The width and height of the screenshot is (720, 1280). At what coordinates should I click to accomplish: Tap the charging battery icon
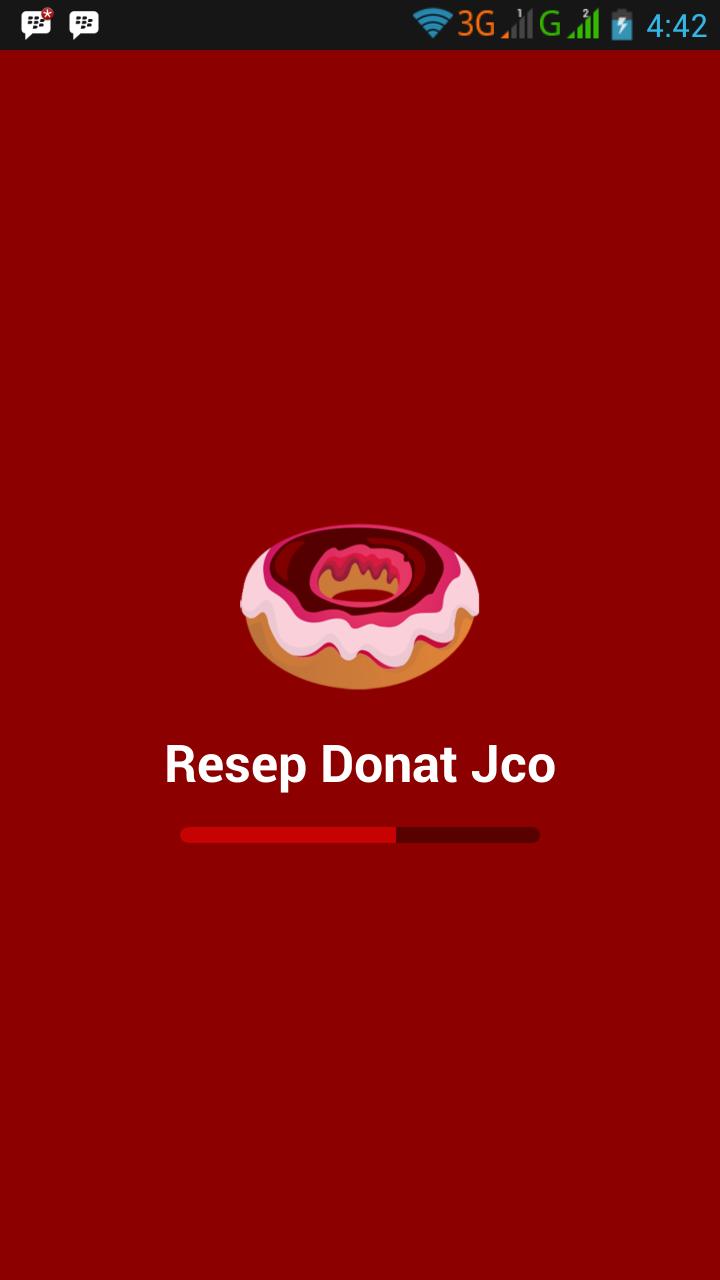click(x=620, y=23)
